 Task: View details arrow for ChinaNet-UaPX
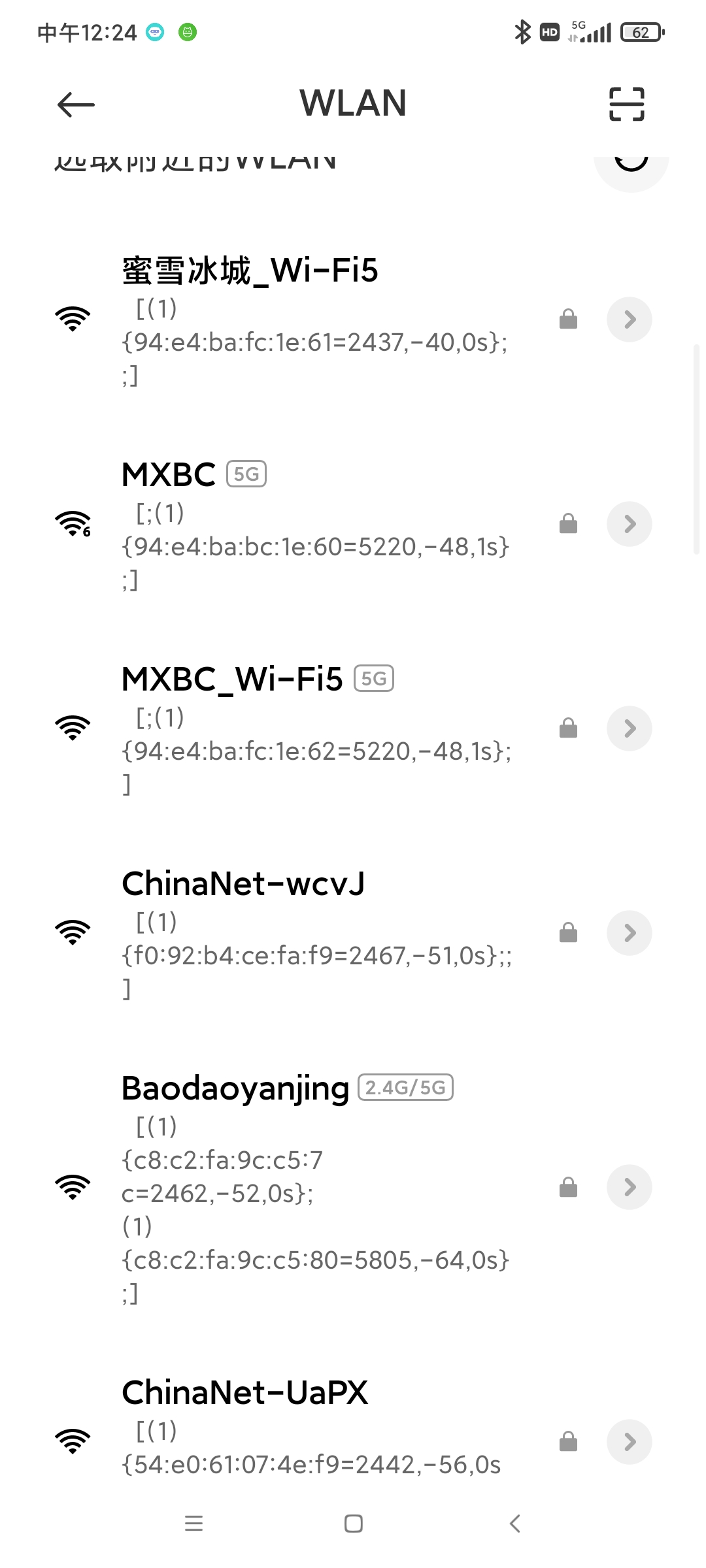coord(629,1442)
